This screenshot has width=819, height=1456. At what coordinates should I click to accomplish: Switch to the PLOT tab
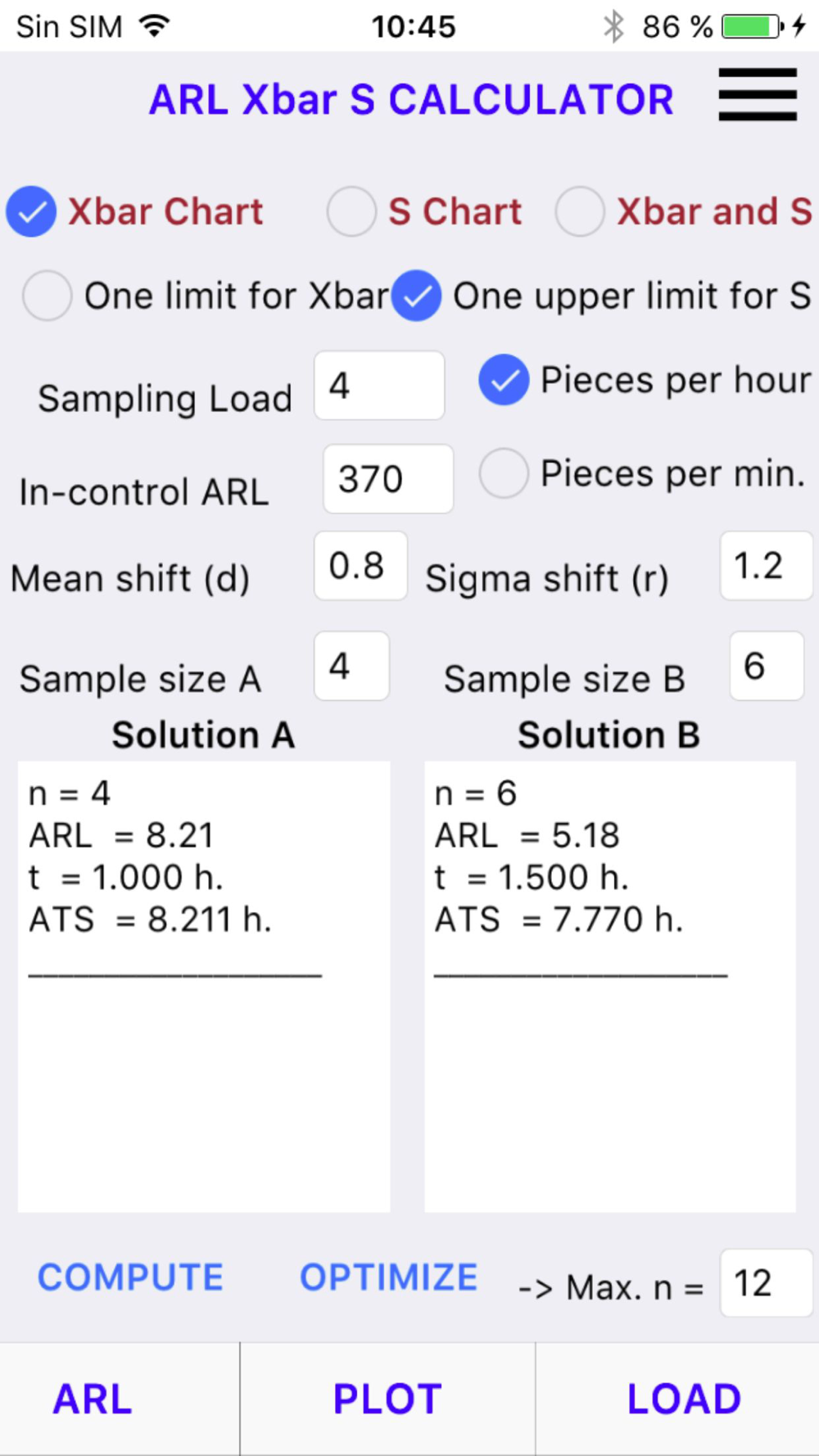coord(387,1399)
